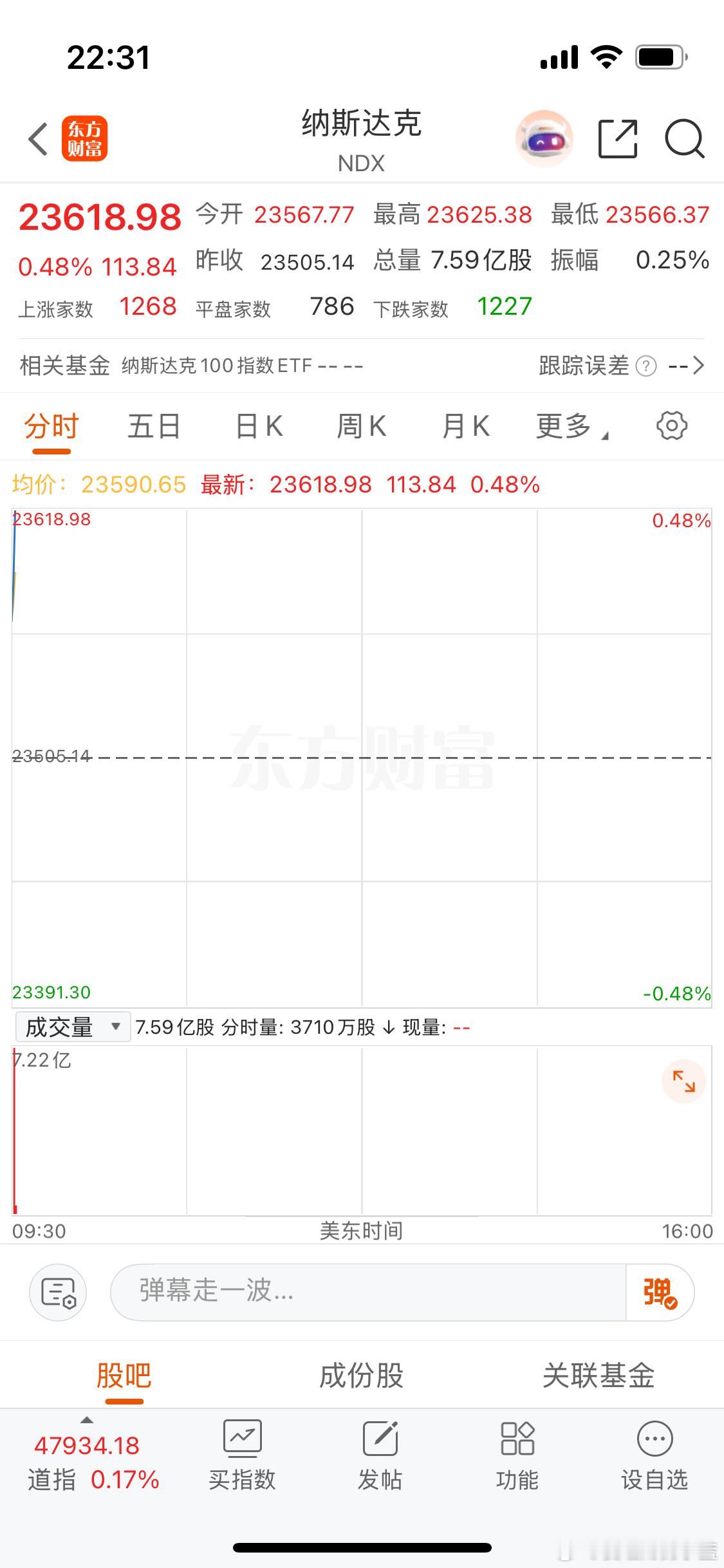This screenshot has height=1568, width=724.
Task: Open chart settings via the gear icon
Action: pyautogui.click(x=672, y=425)
